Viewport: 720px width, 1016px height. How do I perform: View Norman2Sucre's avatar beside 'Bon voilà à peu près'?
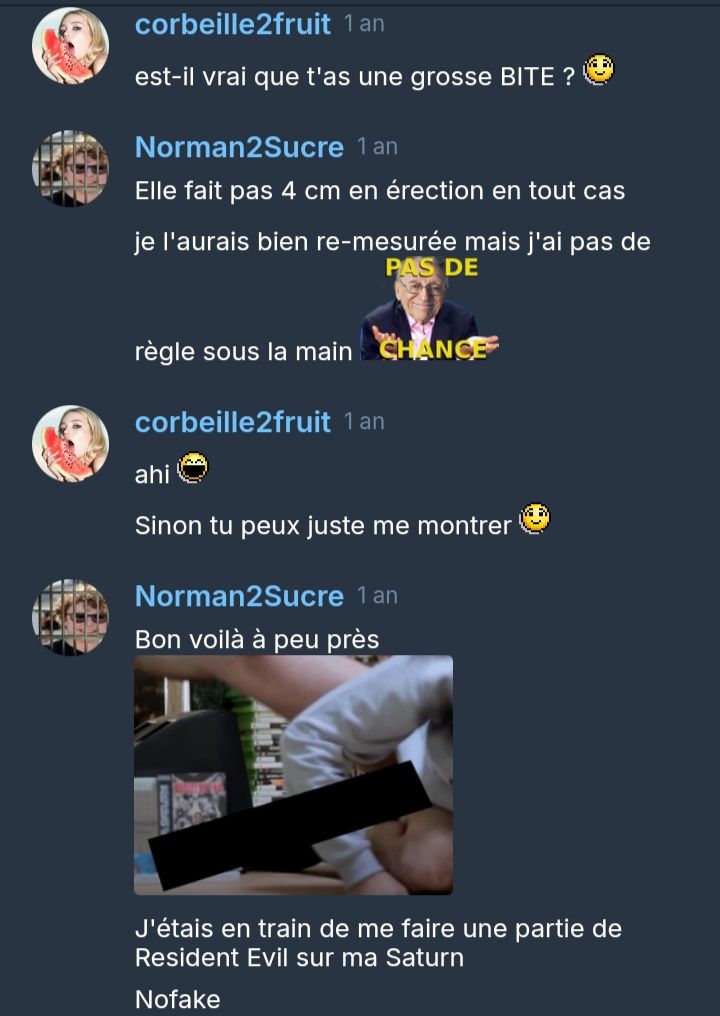pos(70,617)
